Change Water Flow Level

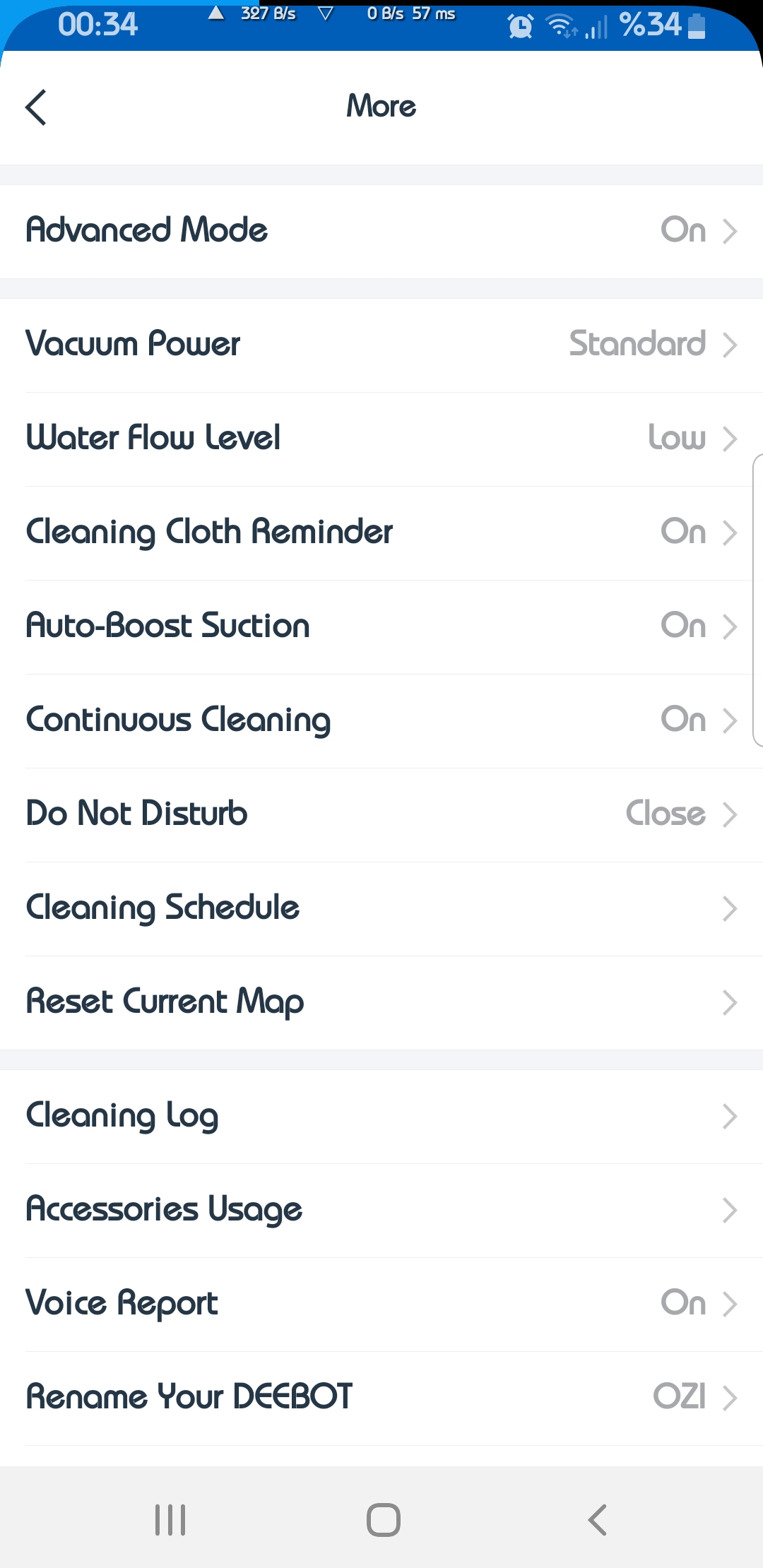[x=381, y=439]
